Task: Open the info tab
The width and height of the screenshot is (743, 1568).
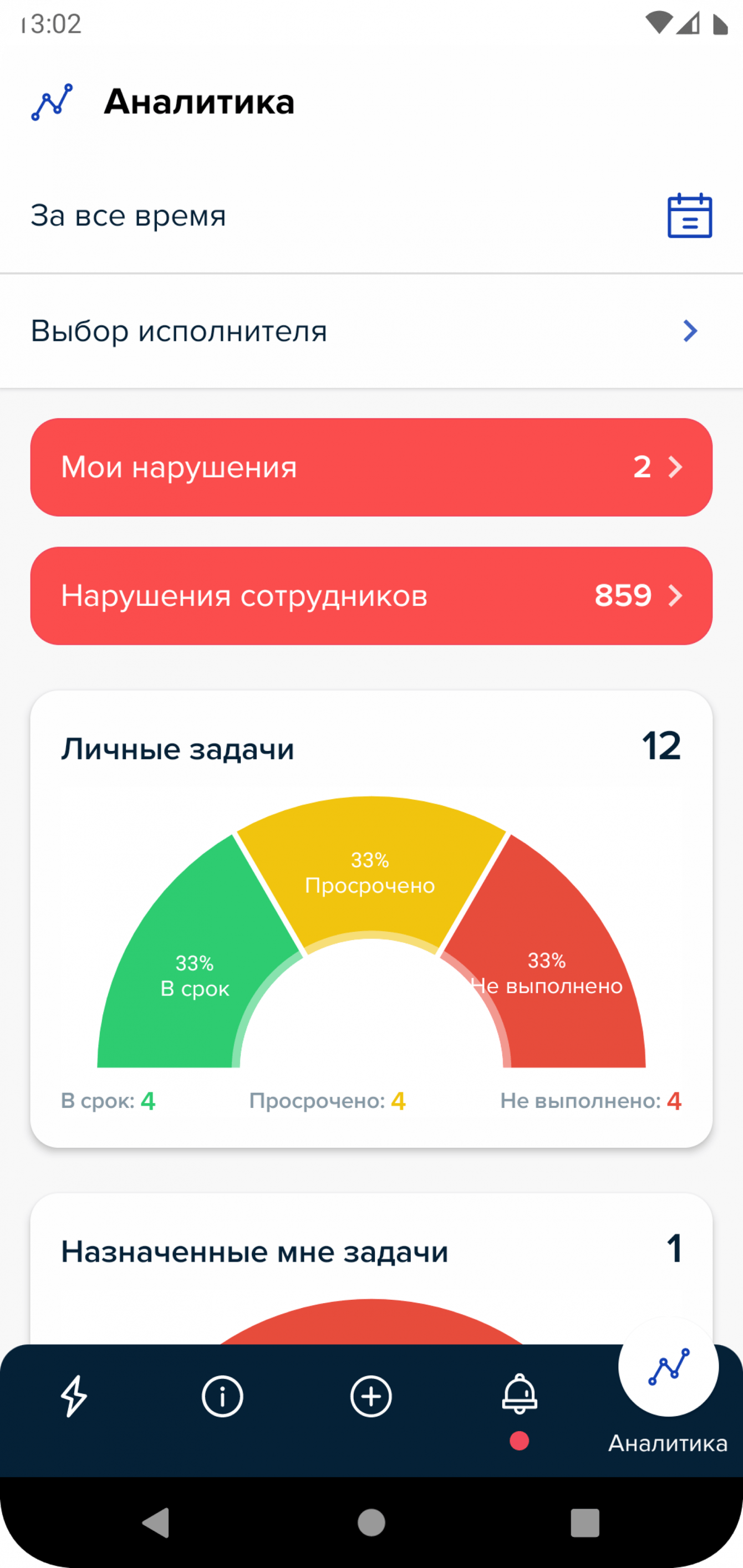Action: pos(222,1396)
